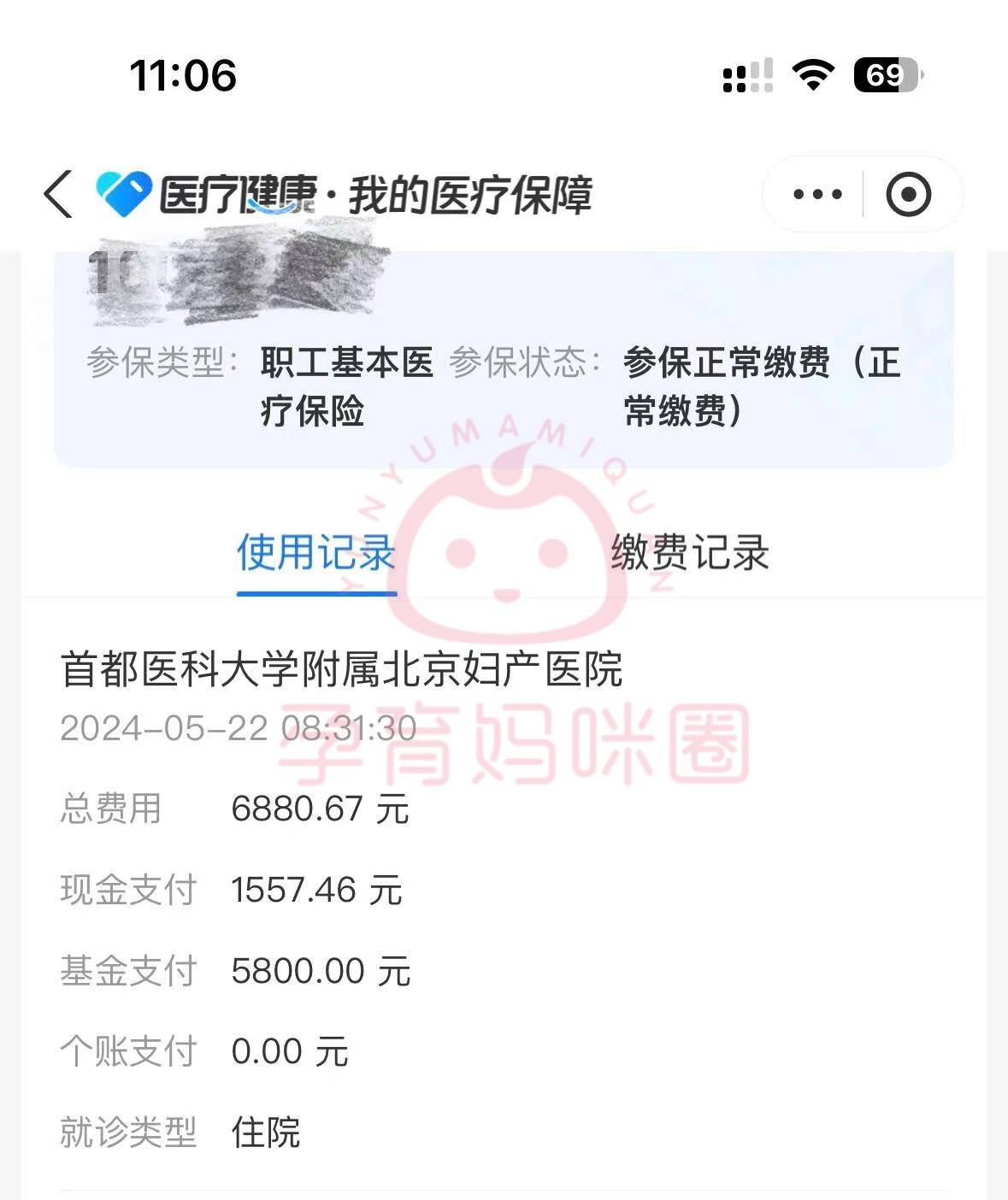Go back using the top-left arrow
1008x1200 pixels.
pos(58,194)
